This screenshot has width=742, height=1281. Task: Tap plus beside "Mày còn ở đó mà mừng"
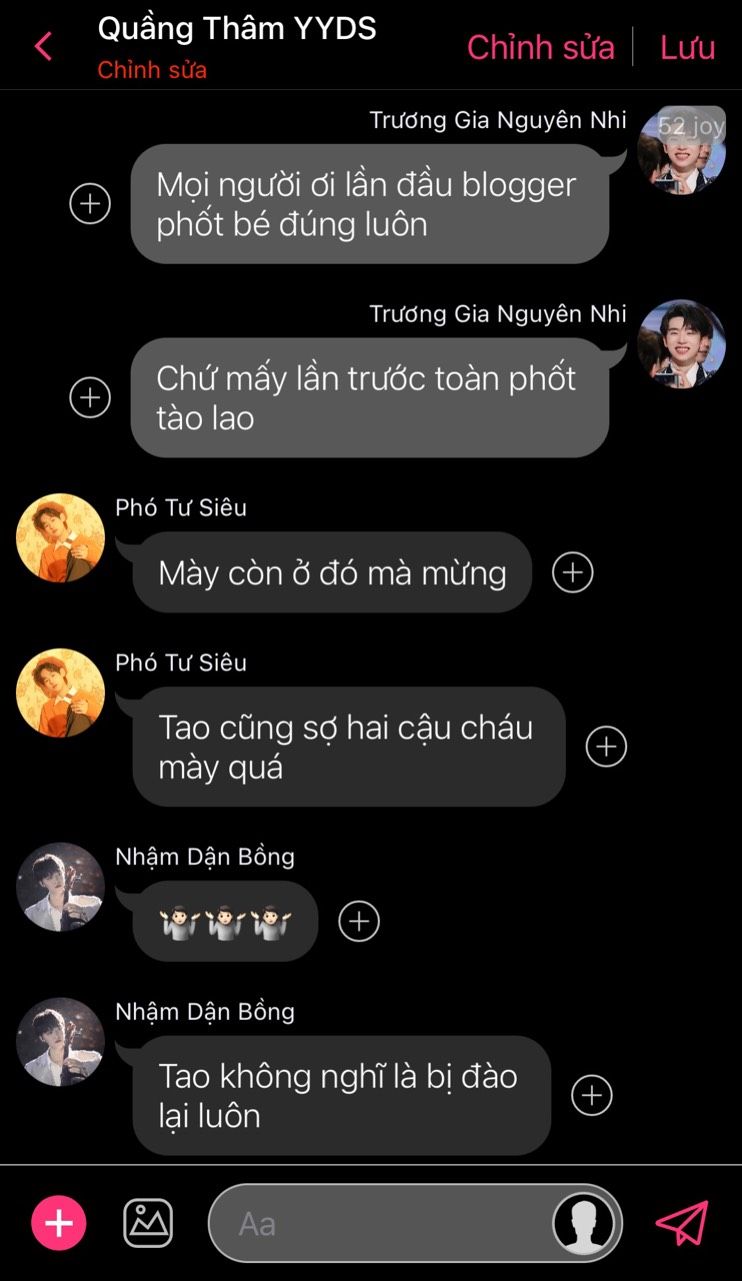(573, 572)
